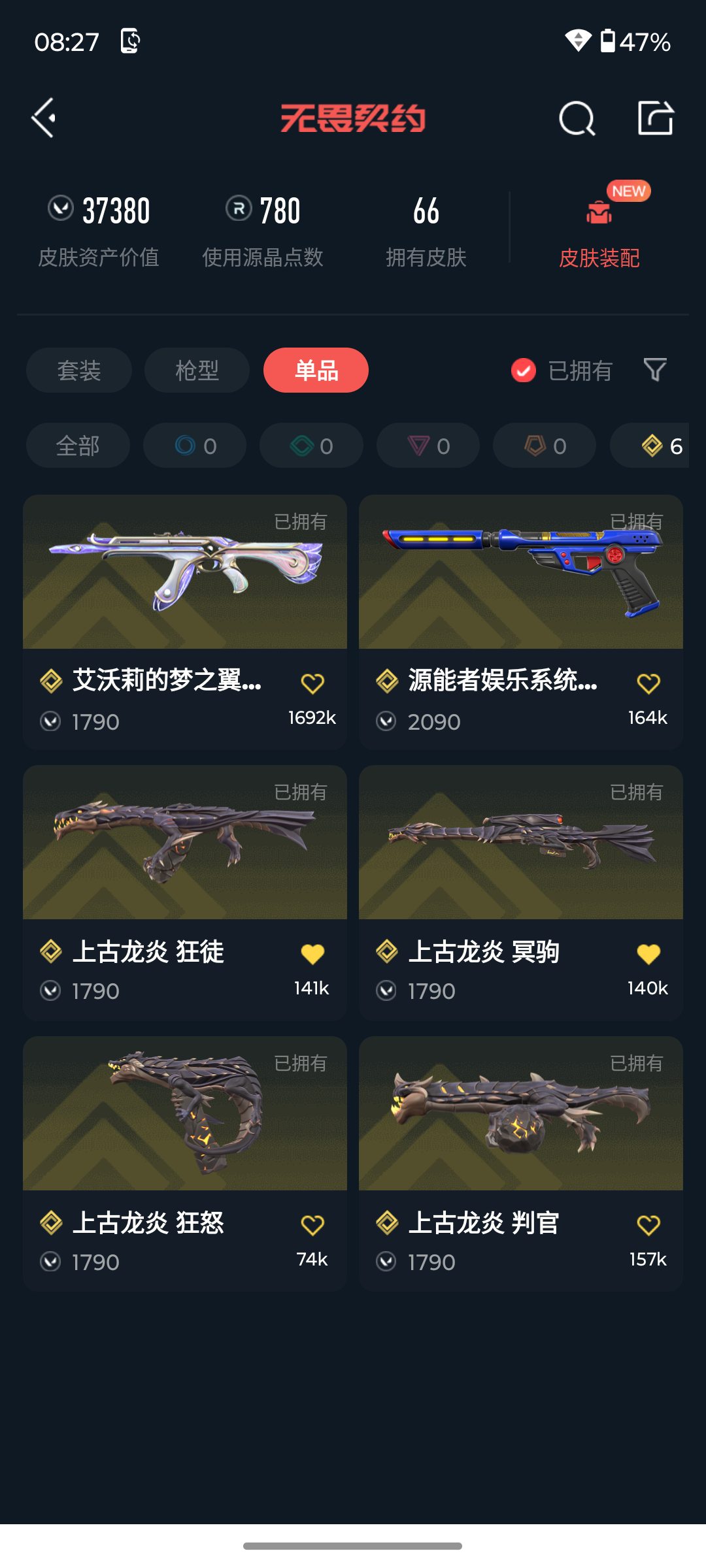This screenshot has width=706, height=1568.
Task: Go back using the top-left arrow
Action: 44,118
